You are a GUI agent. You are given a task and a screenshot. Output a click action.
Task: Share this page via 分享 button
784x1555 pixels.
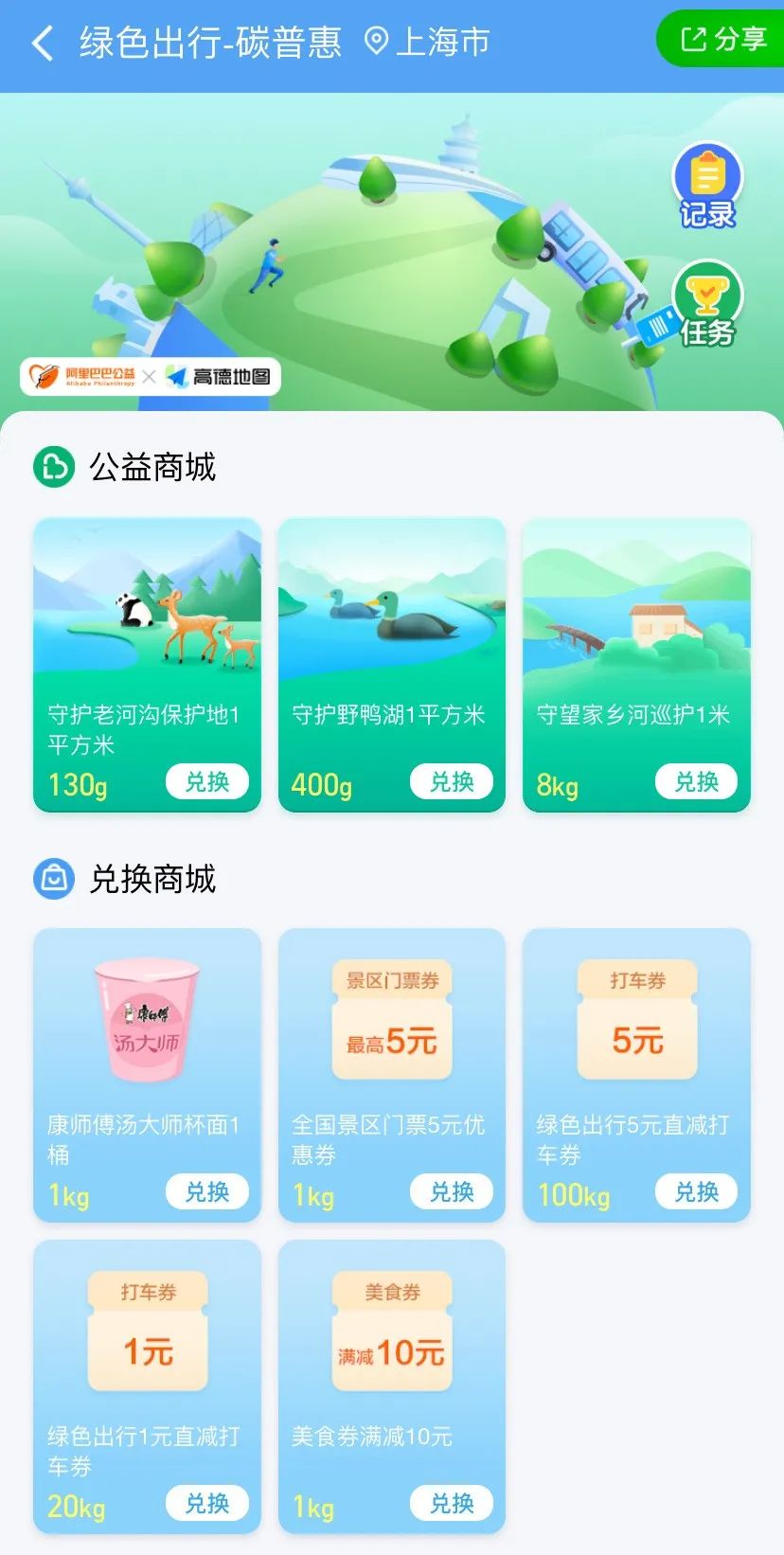722,39
